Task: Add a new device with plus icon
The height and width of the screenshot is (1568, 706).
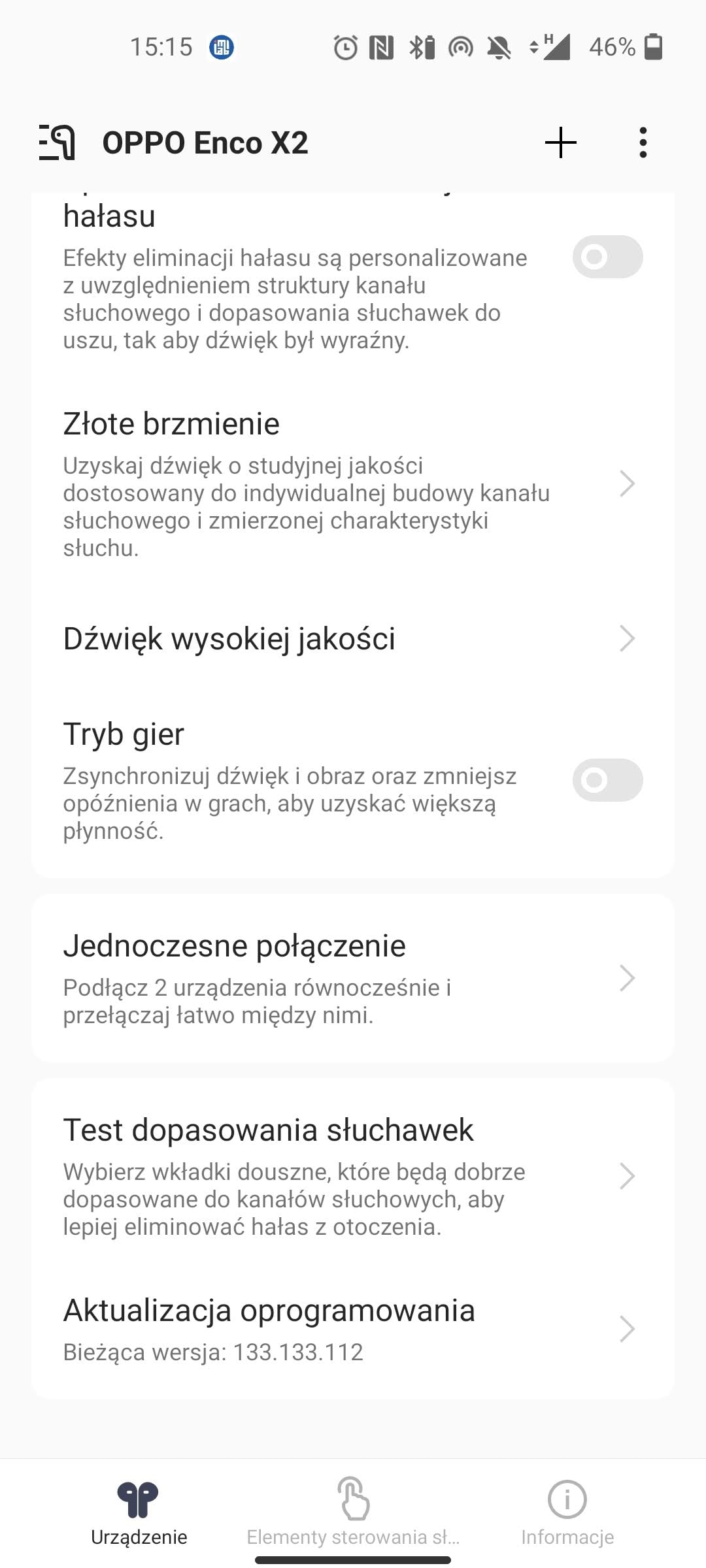Action: click(x=561, y=142)
